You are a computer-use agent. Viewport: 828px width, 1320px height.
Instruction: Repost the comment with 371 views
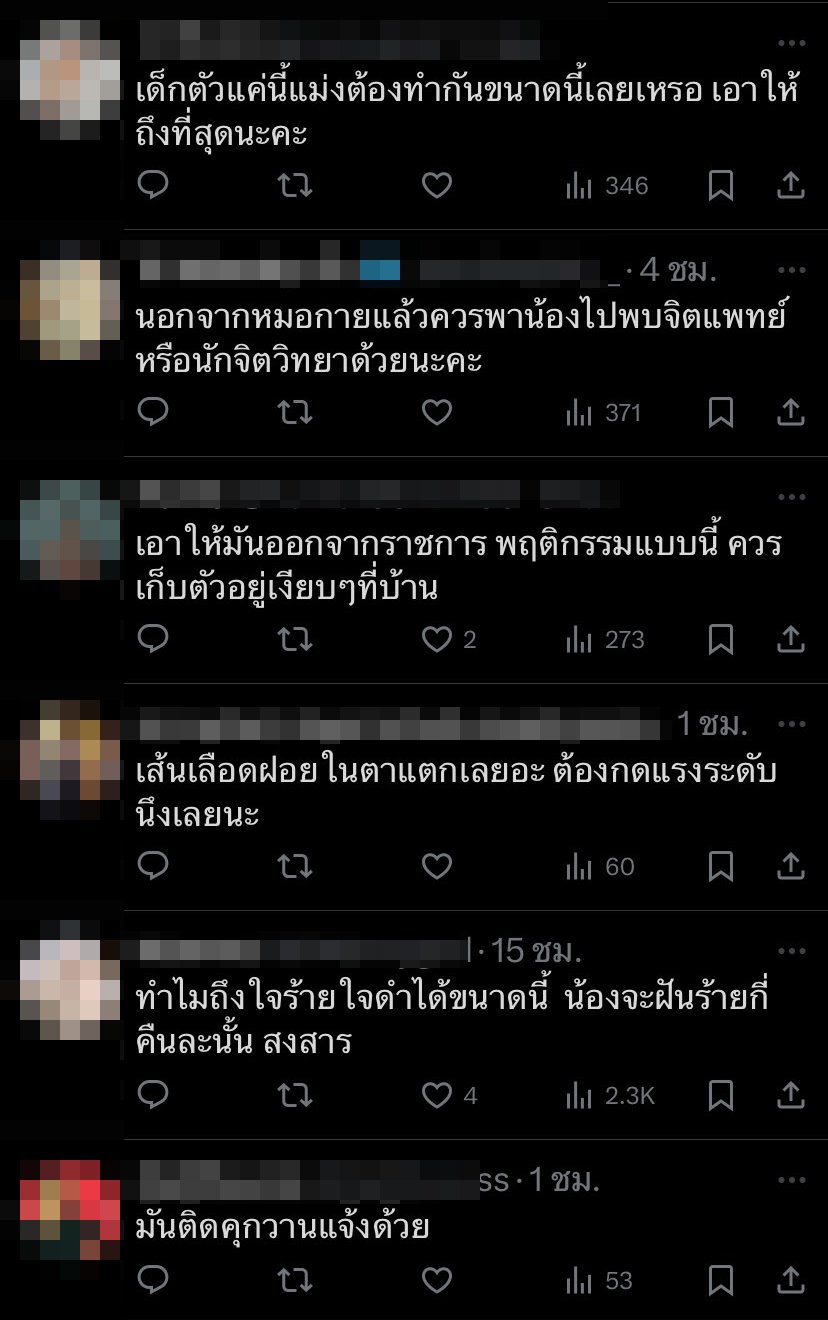pyautogui.click(x=294, y=412)
